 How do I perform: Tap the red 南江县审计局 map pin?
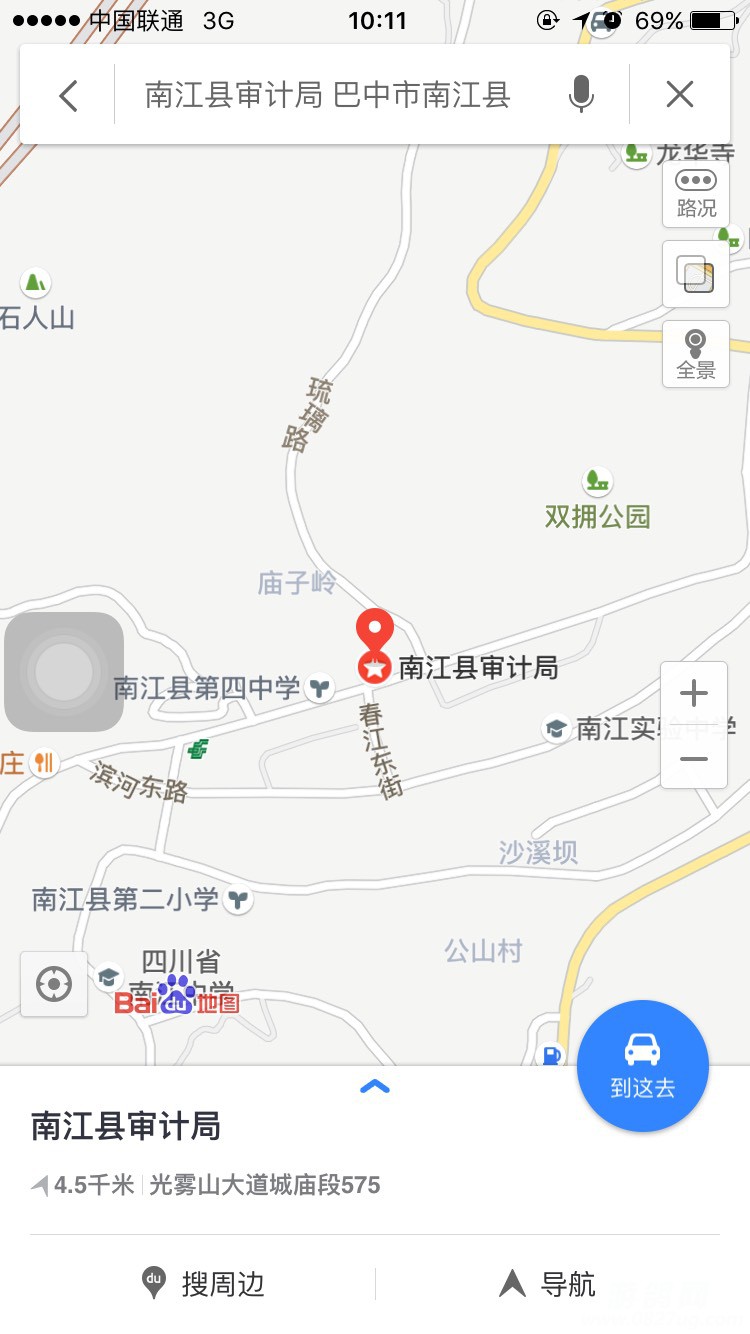(375, 637)
